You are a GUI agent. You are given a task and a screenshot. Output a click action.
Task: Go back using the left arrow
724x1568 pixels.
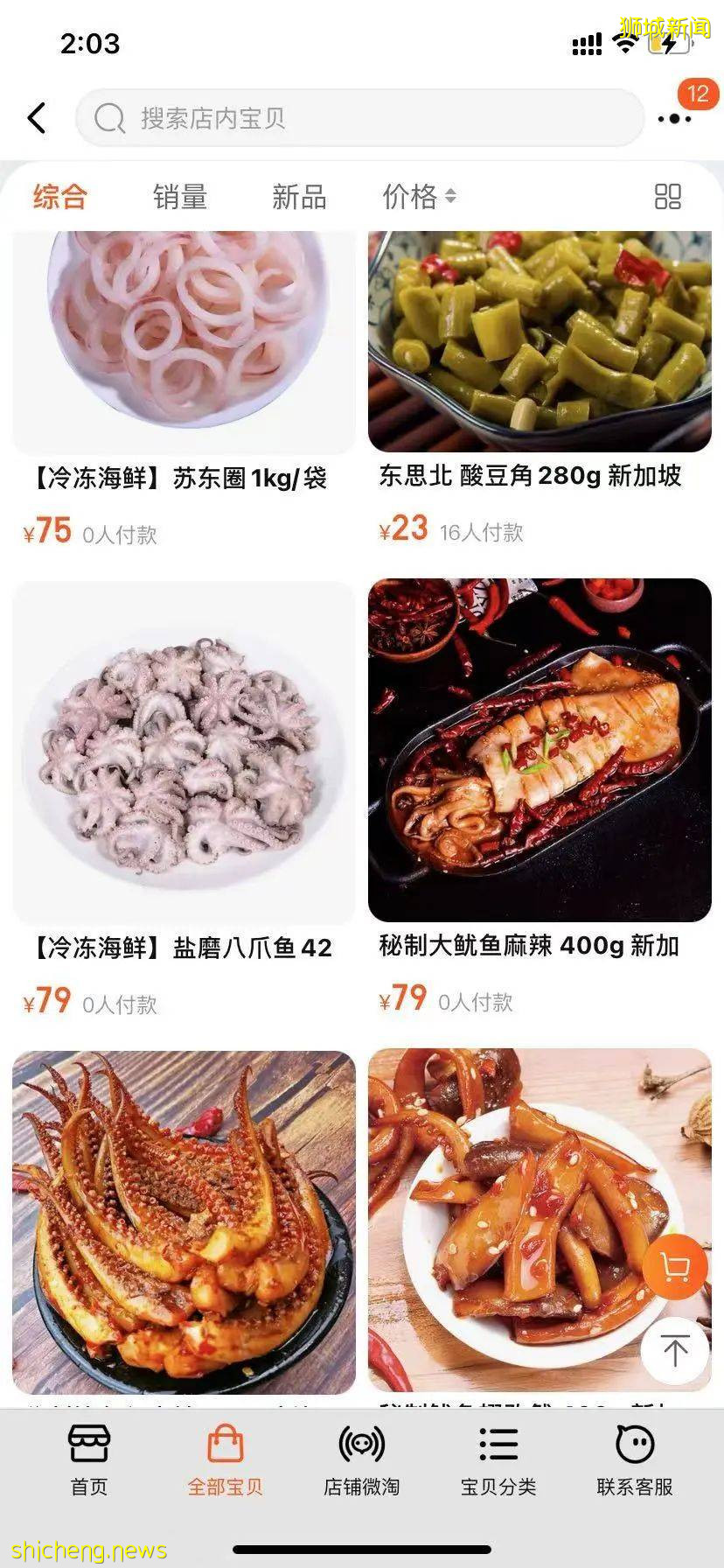(37, 118)
